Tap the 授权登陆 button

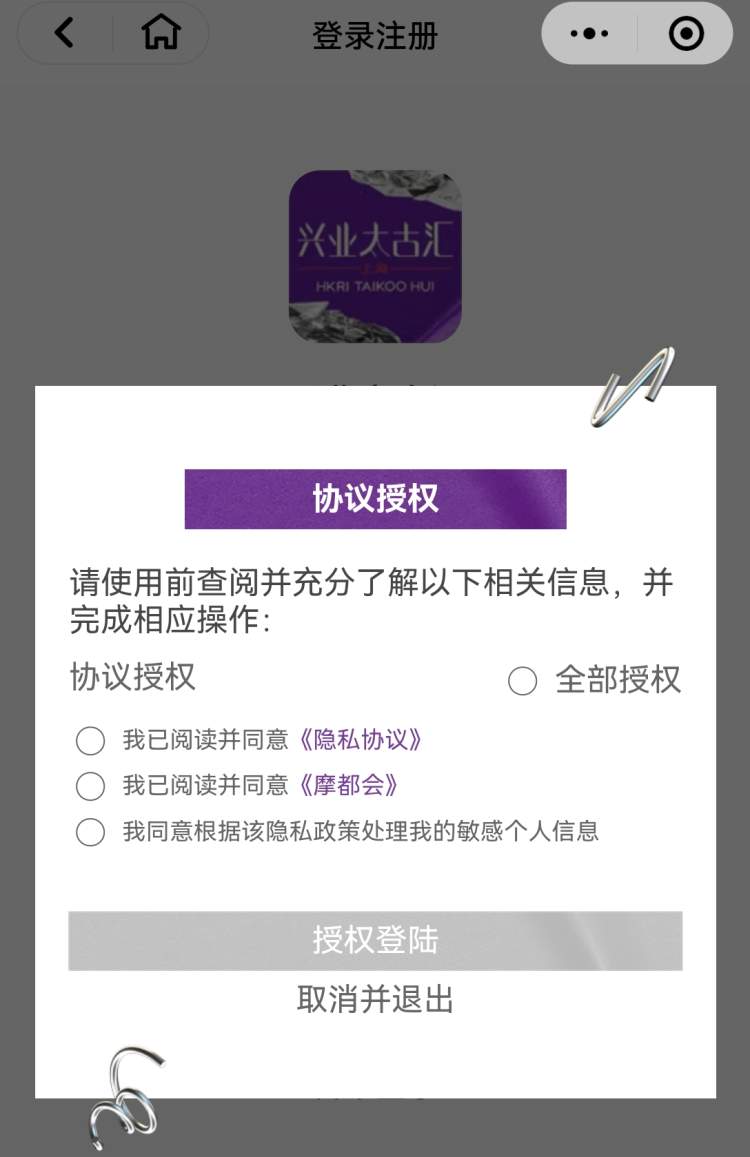[x=375, y=940]
